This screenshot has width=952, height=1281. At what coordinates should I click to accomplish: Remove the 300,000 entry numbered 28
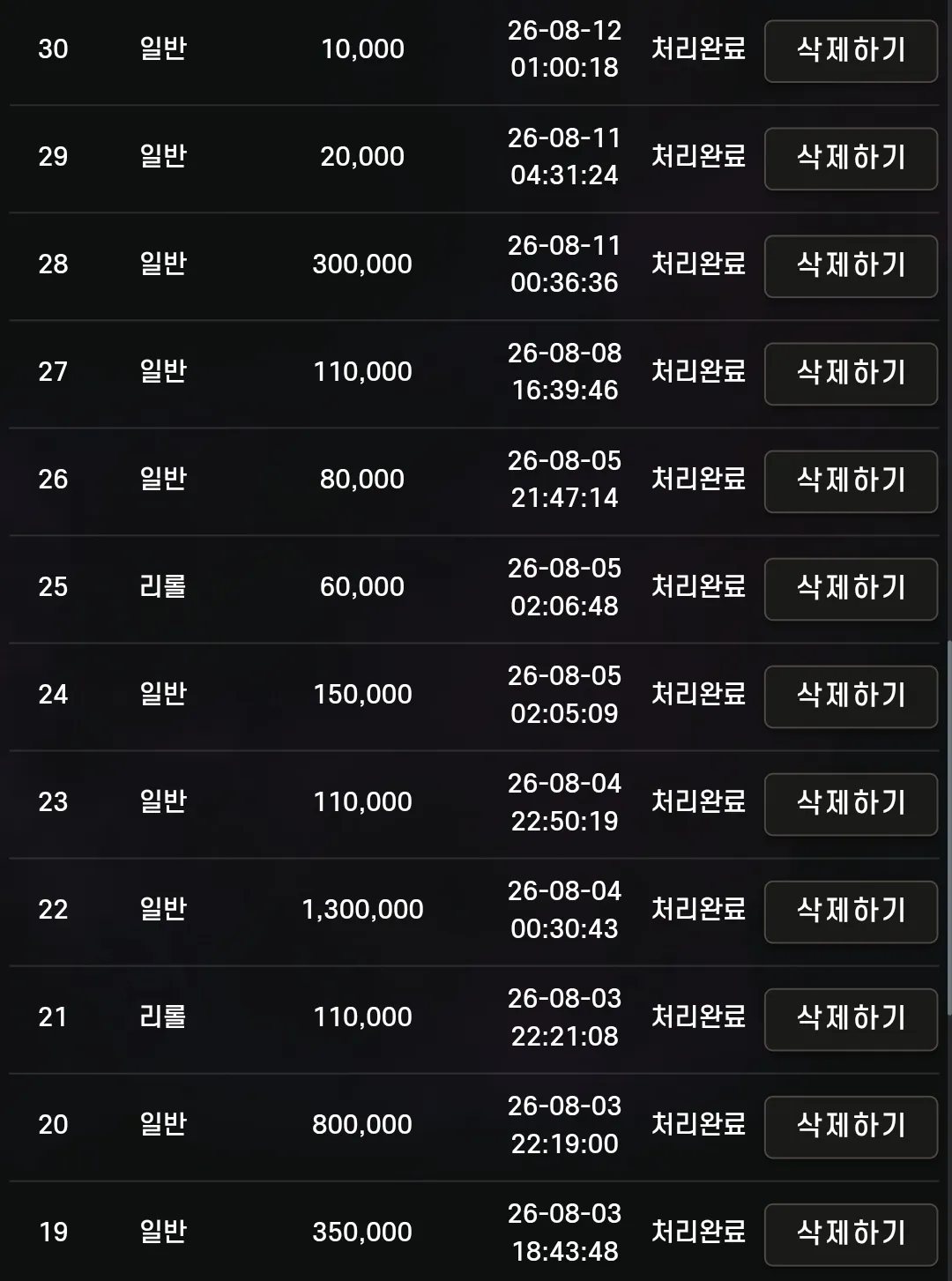point(851,266)
